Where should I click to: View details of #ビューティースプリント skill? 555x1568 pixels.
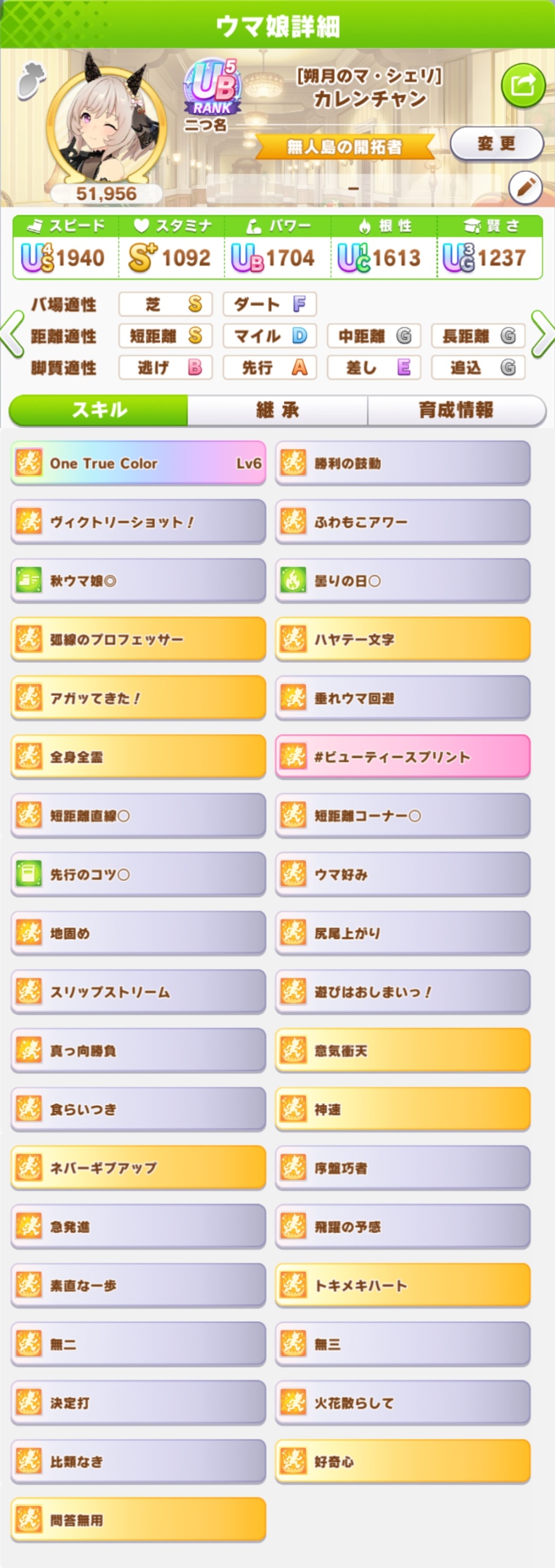(x=403, y=757)
